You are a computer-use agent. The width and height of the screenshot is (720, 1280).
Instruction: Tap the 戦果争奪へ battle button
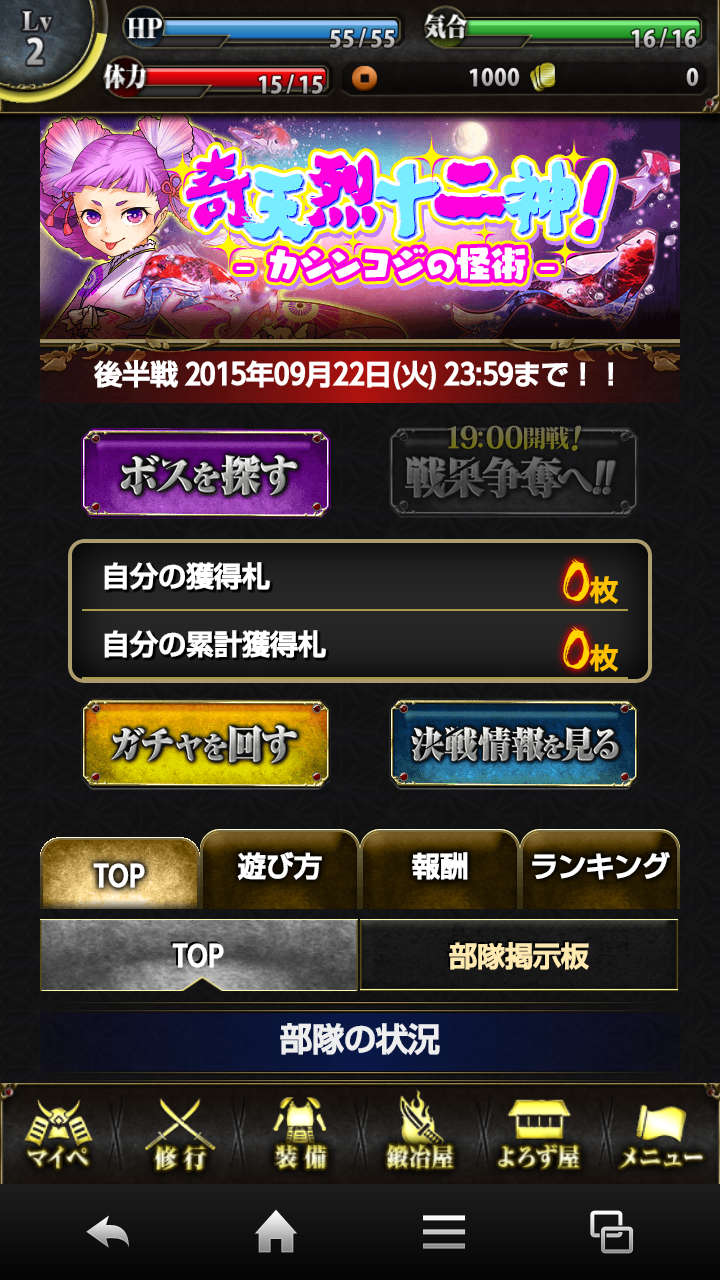point(514,471)
